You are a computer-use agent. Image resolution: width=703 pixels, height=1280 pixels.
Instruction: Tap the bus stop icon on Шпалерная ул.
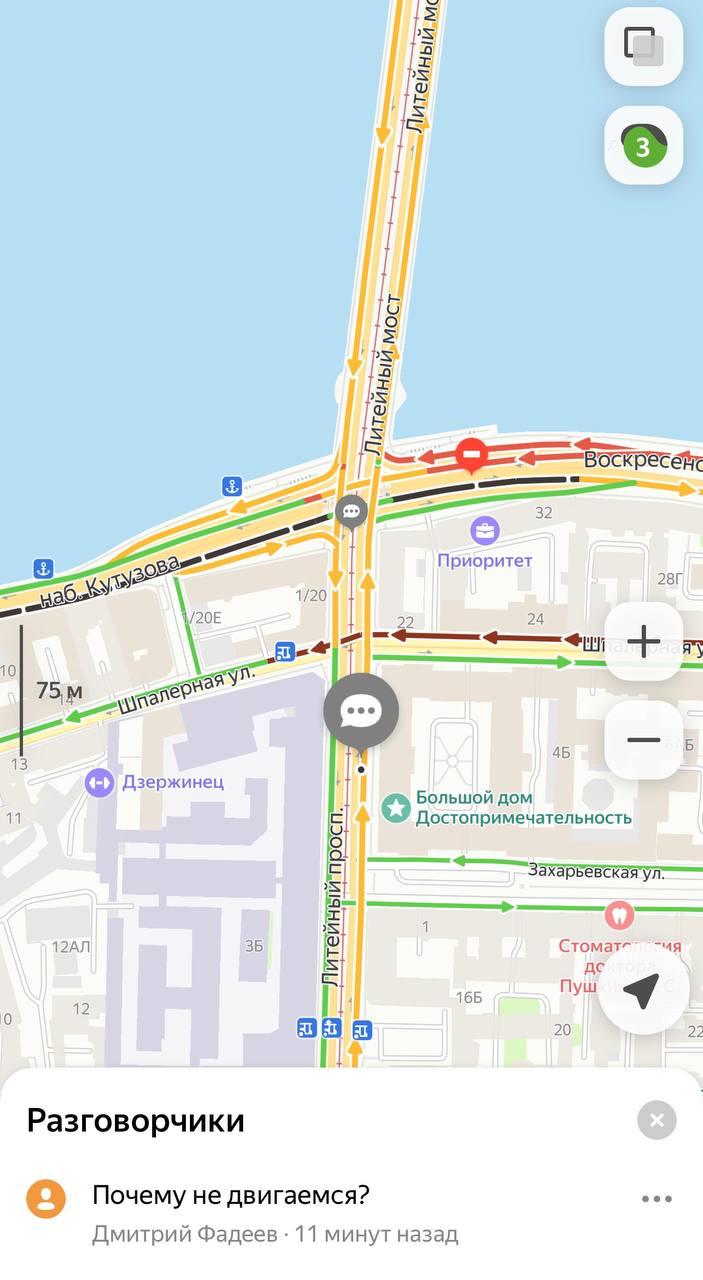(284, 652)
